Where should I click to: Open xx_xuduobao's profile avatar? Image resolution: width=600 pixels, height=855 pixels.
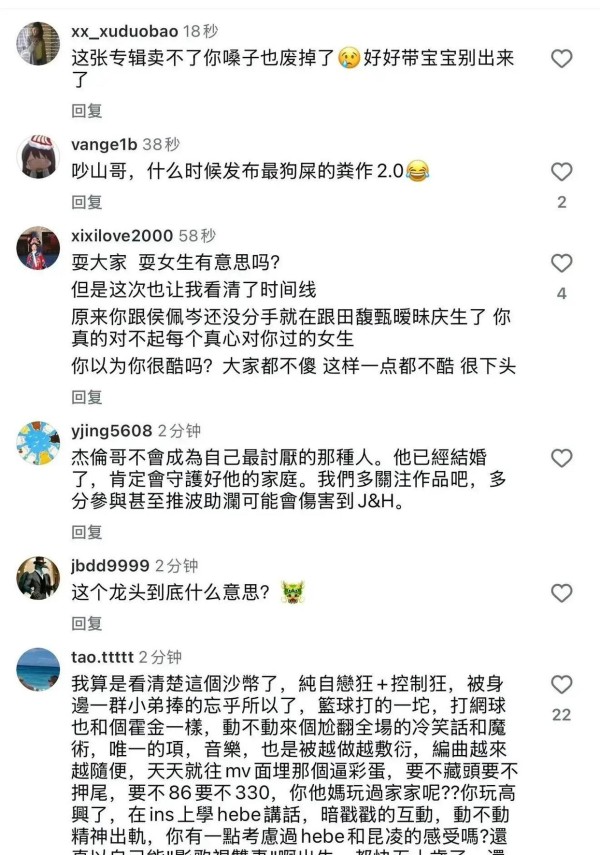38,43
